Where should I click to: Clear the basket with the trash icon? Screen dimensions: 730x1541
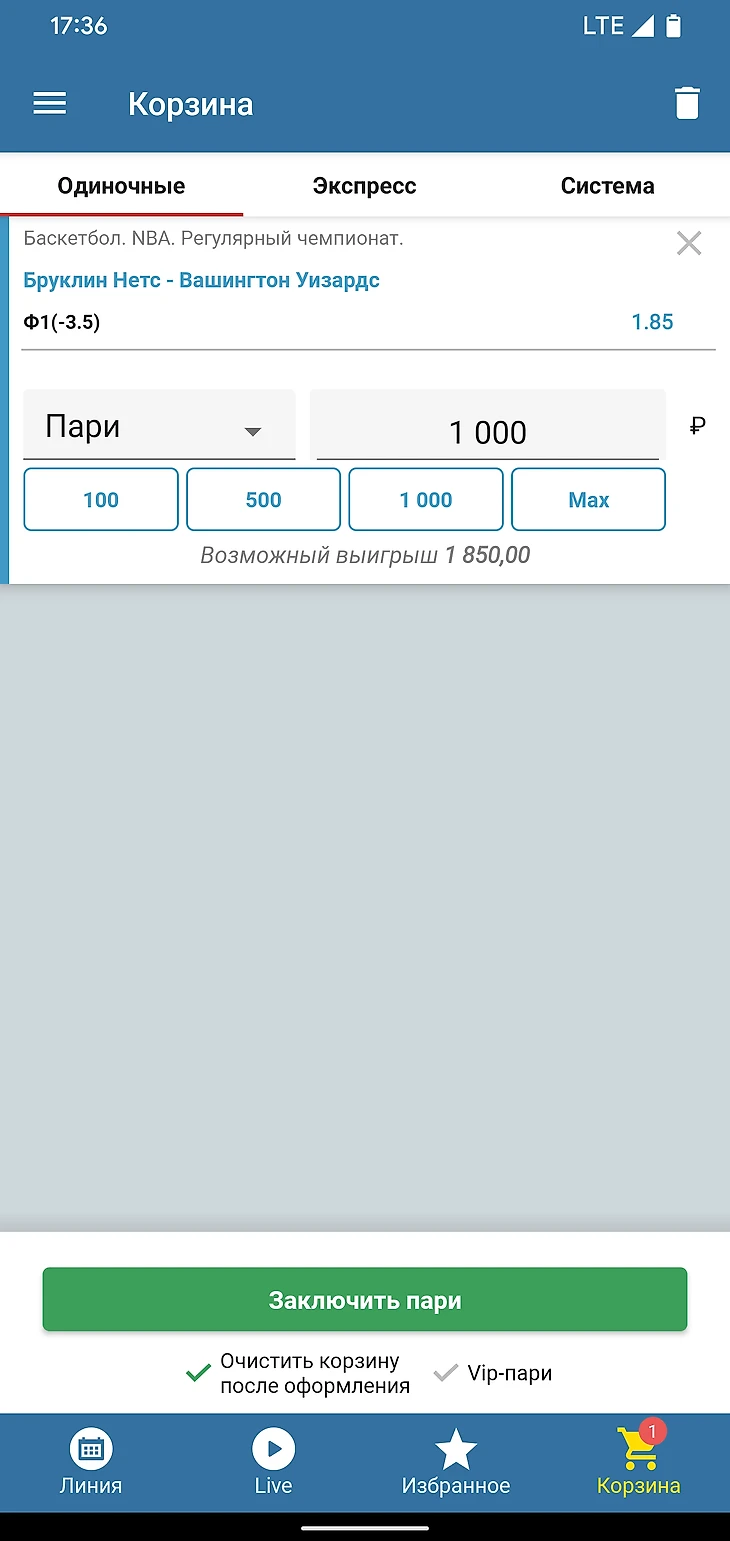(687, 104)
